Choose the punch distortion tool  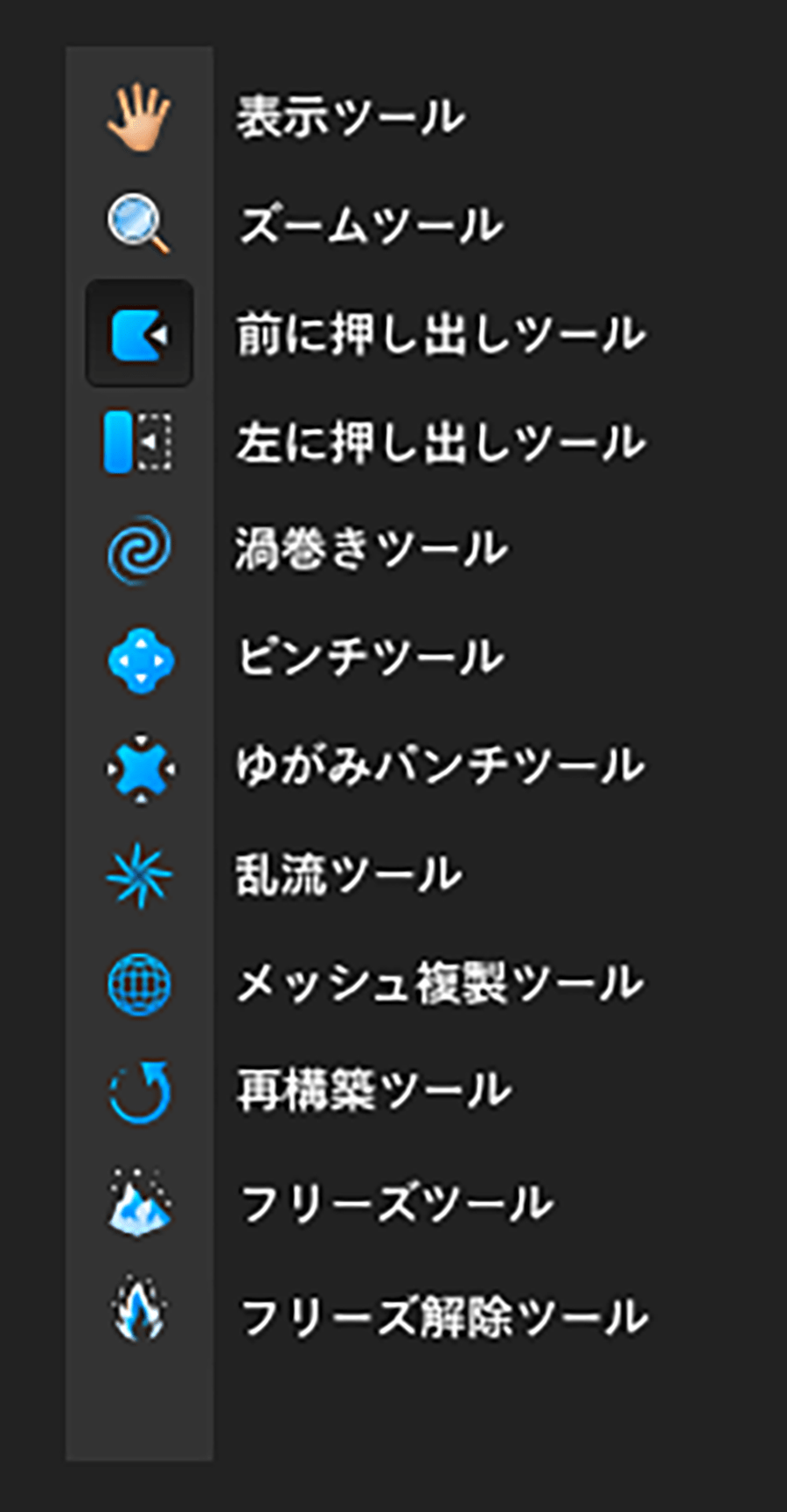[140, 768]
